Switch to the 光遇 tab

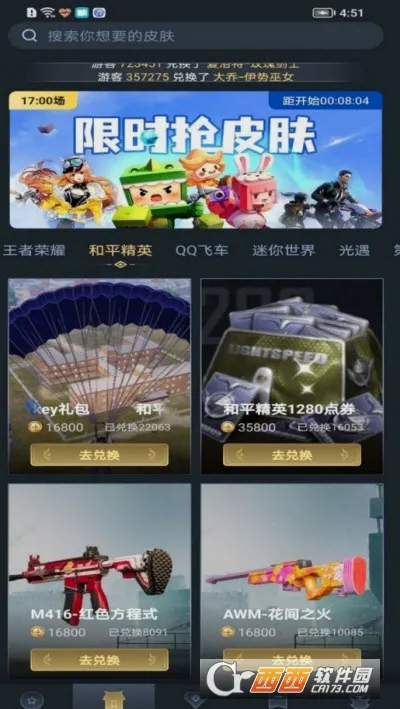click(x=354, y=250)
